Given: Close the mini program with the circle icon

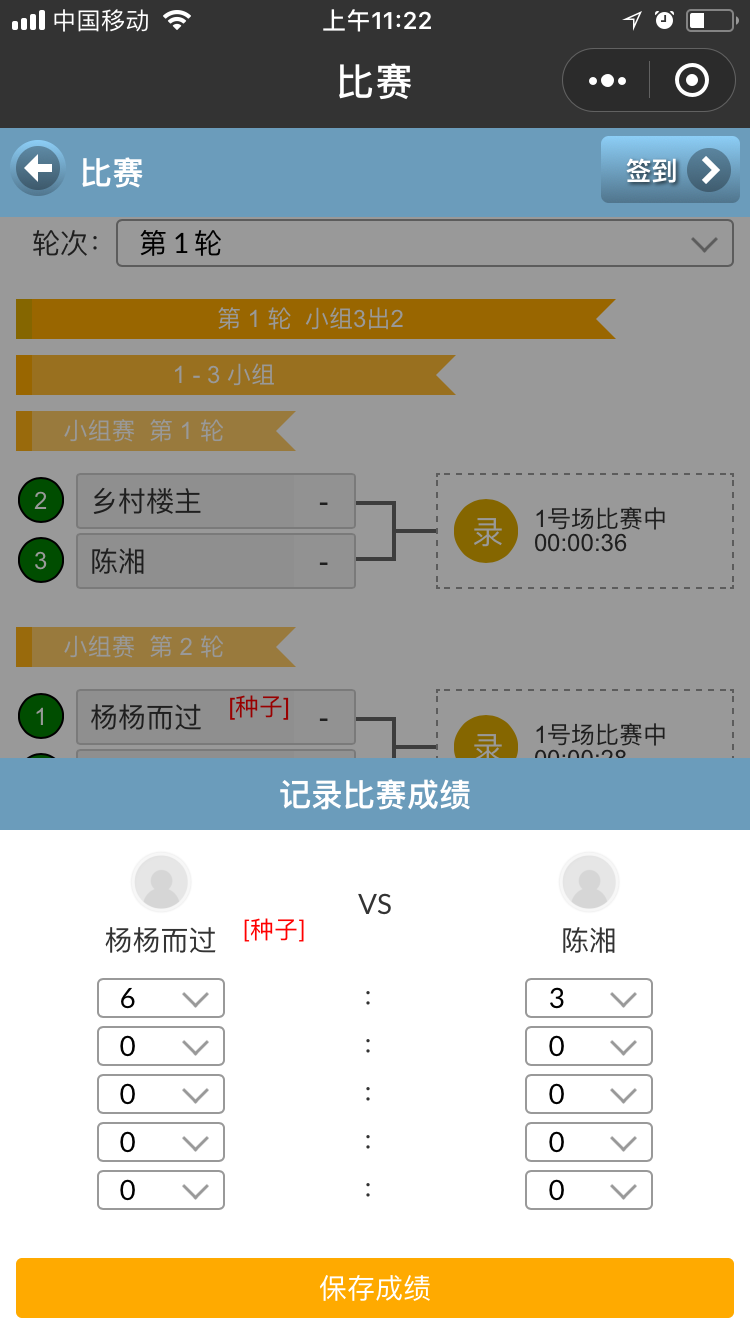Looking at the screenshot, I should click(x=692, y=81).
